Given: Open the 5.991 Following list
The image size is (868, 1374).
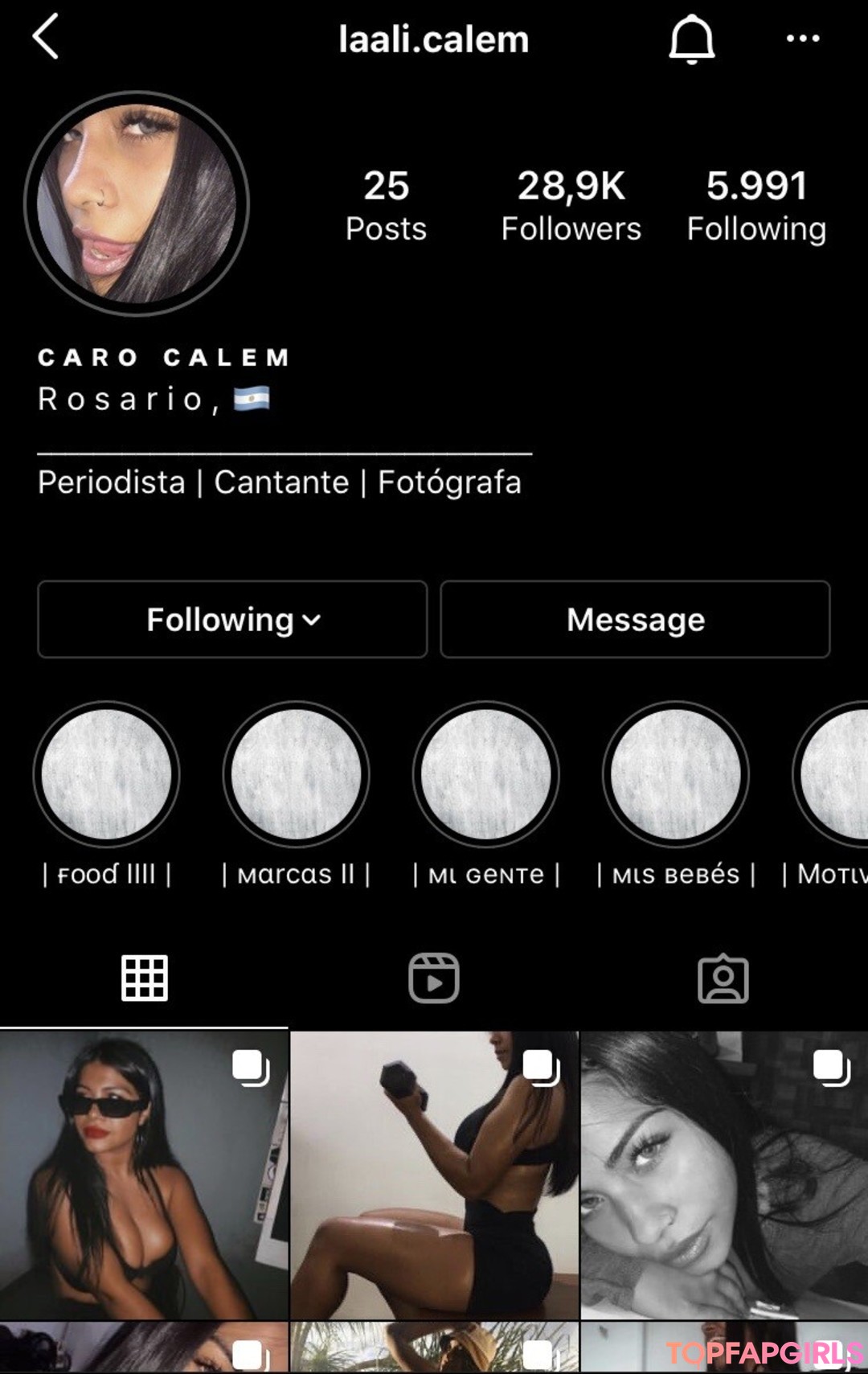Looking at the screenshot, I should click(x=756, y=205).
